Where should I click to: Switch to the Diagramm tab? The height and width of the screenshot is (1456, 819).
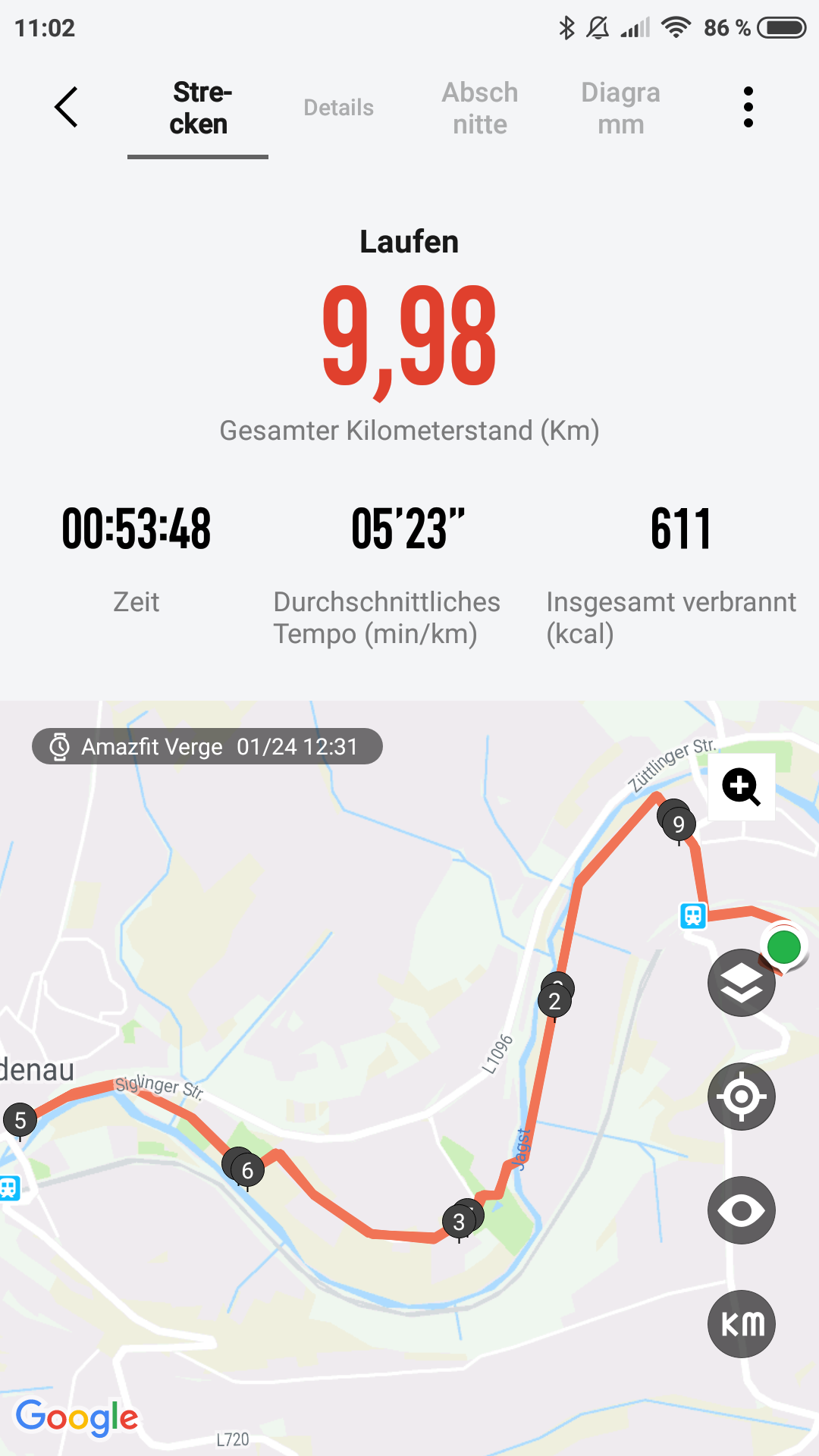(x=620, y=108)
